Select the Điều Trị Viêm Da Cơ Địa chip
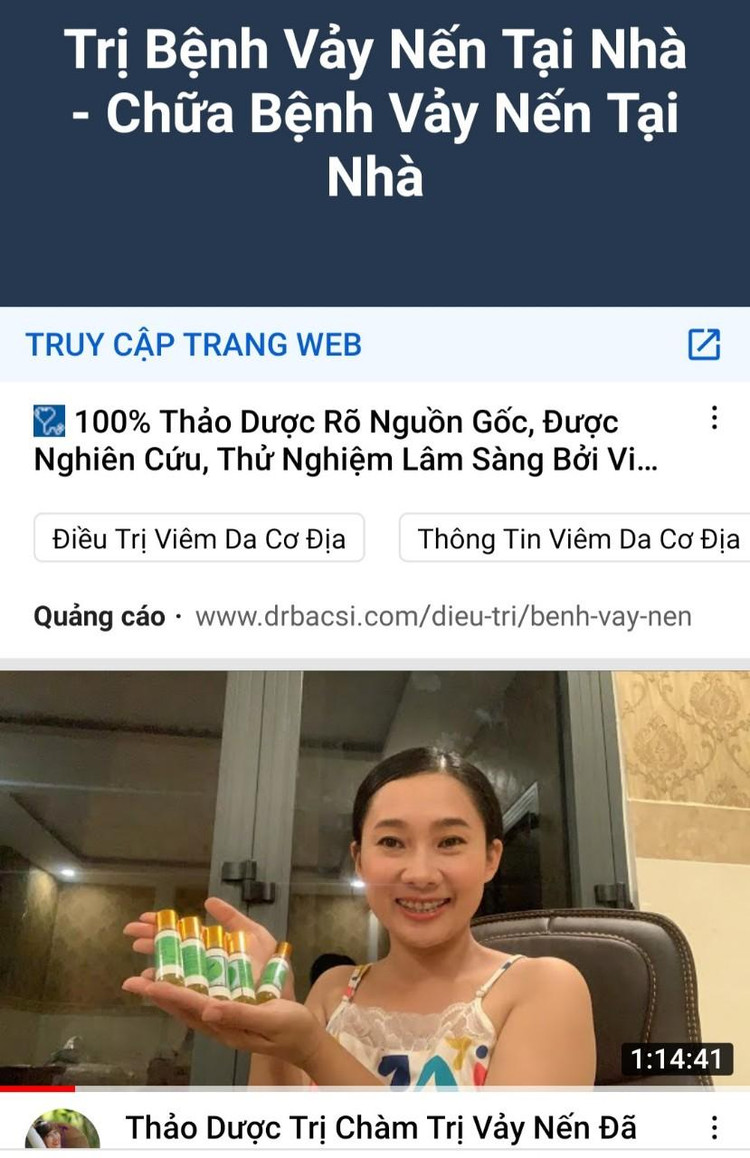Image resolution: width=750 pixels, height=1158 pixels. (x=198, y=540)
